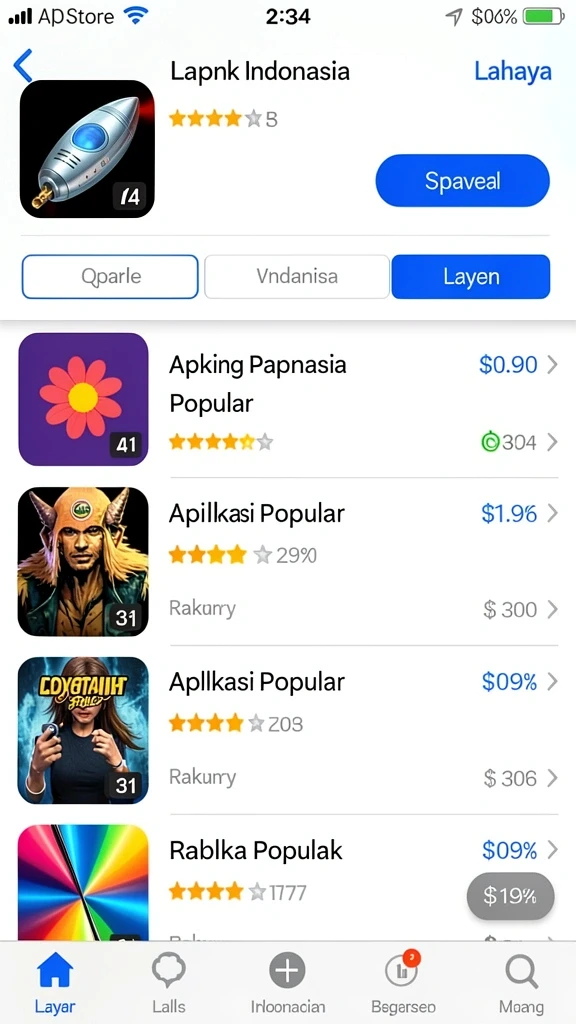Open the Apking Papnasia Popular app row
This screenshot has width=576, height=1024.
point(288,400)
